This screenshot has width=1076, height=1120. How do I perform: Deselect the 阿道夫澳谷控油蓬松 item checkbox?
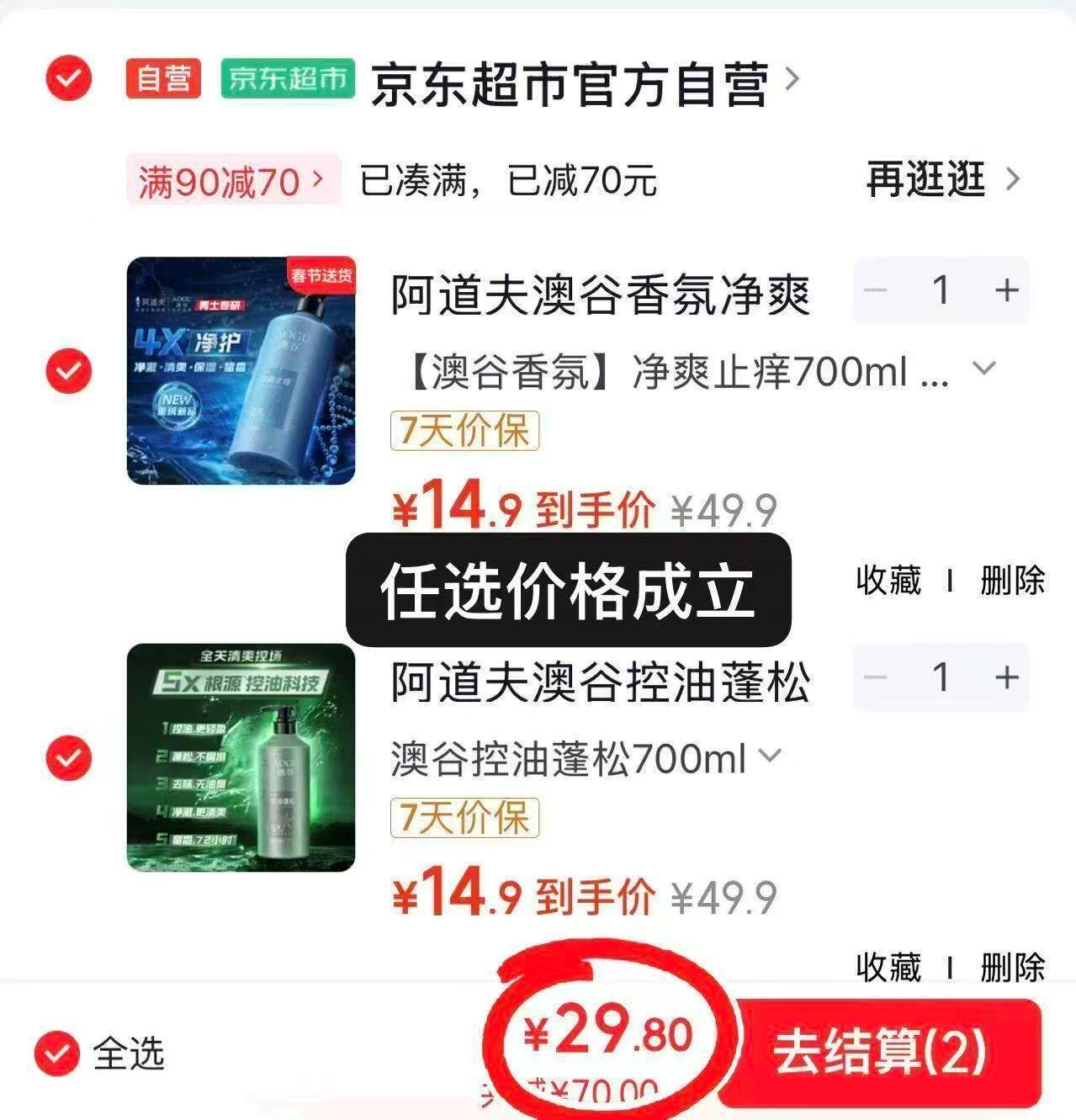coord(68,758)
